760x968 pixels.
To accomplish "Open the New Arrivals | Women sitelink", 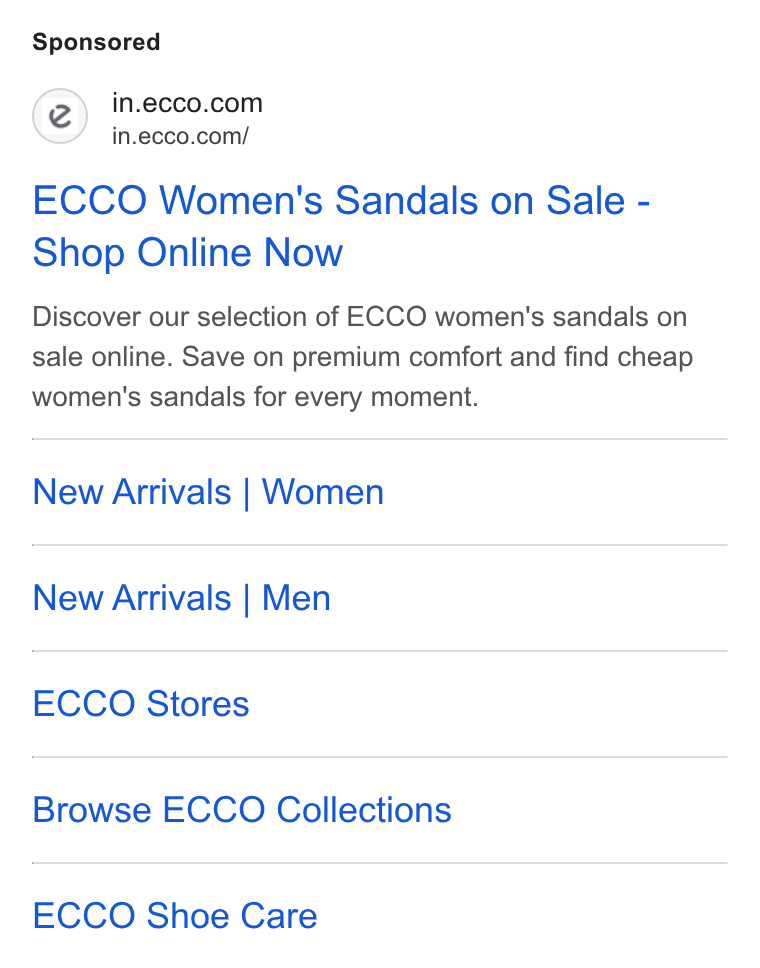I will [208, 492].
